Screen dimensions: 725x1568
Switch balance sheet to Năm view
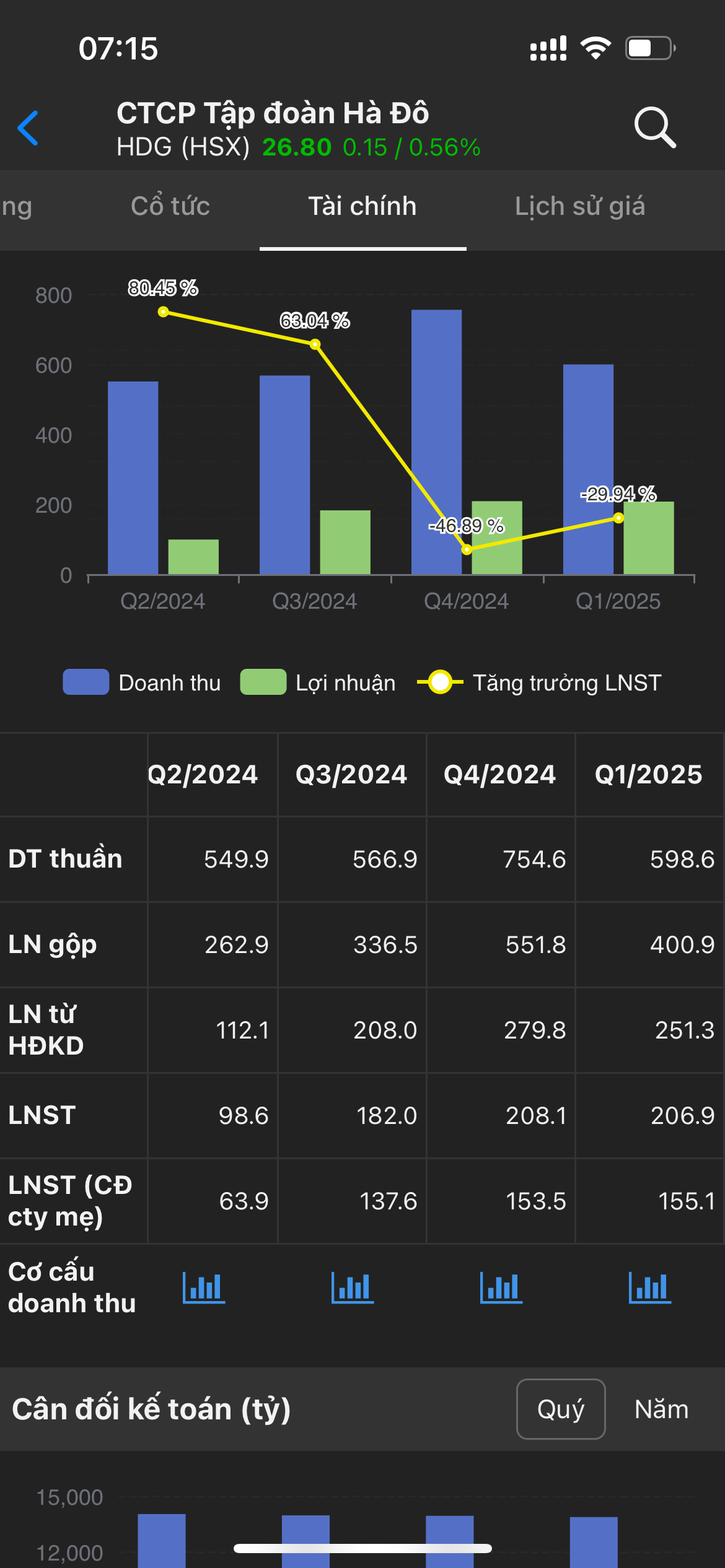[x=661, y=1409]
